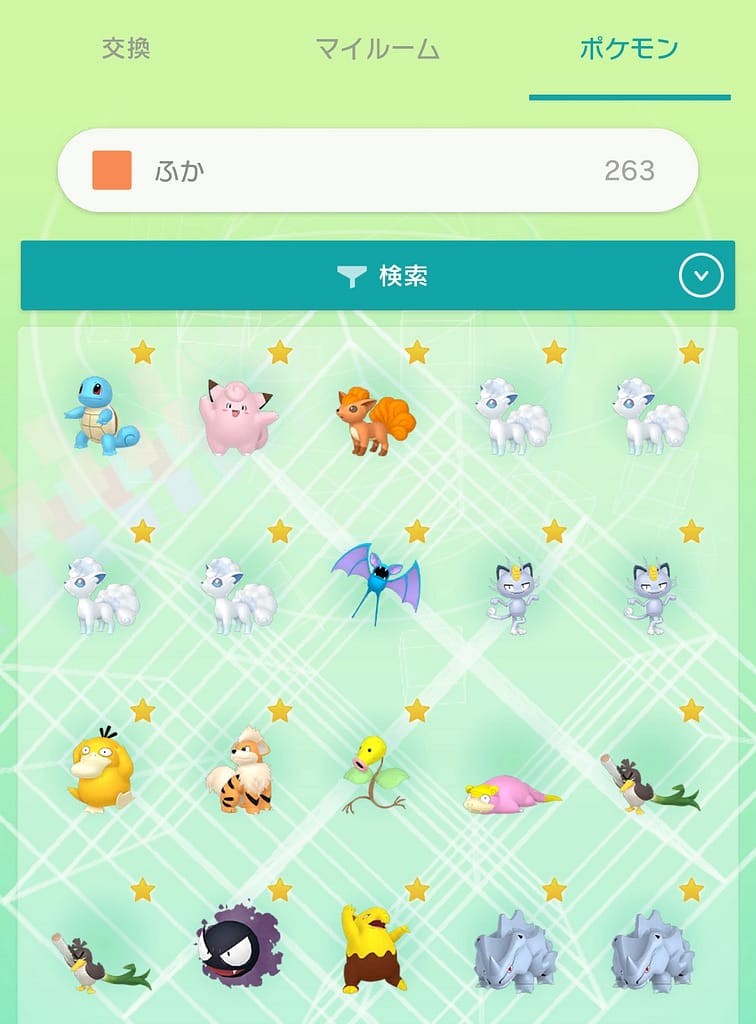Choose the Gastly
The height and width of the screenshot is (1024, 756).
point(238,945)
